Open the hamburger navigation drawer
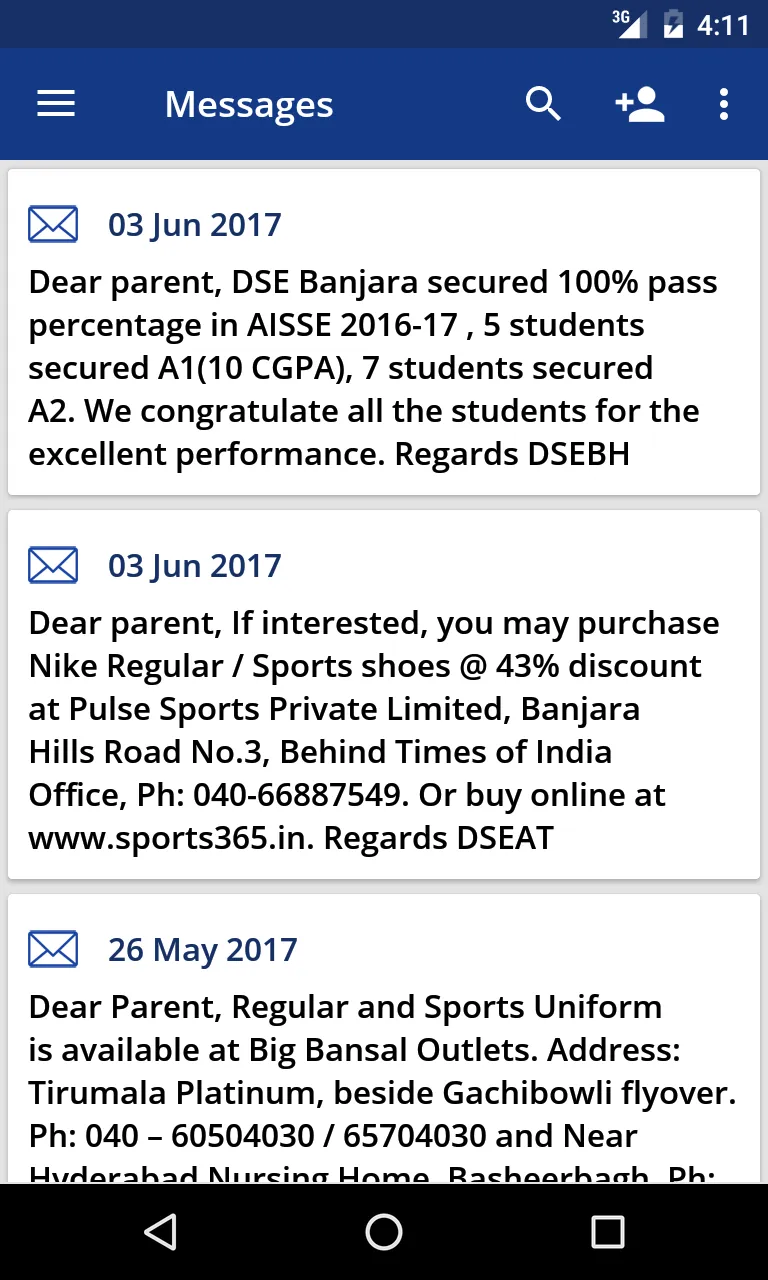This screenshot has height=1280, width=768. click(55, 103)
